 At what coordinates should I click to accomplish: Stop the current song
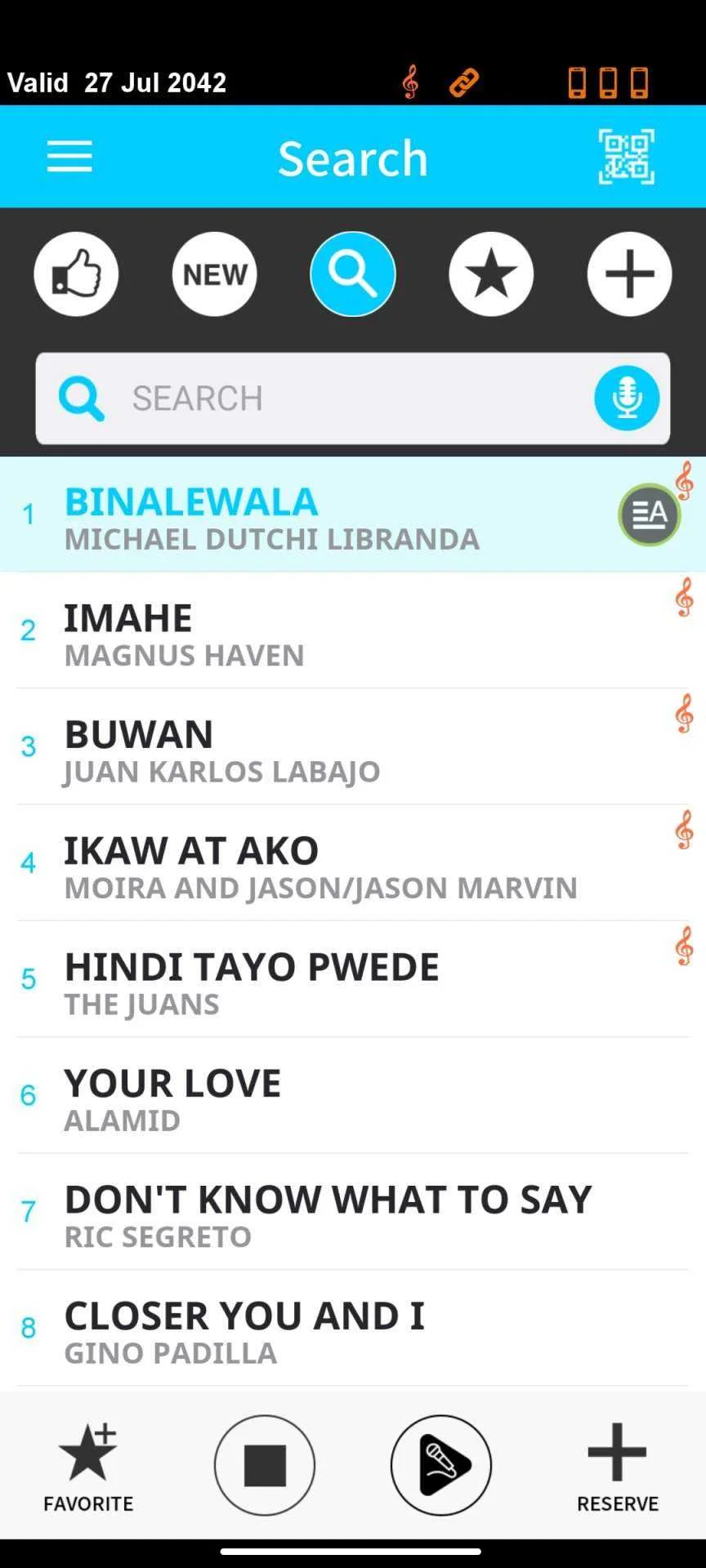[265, 1465]
